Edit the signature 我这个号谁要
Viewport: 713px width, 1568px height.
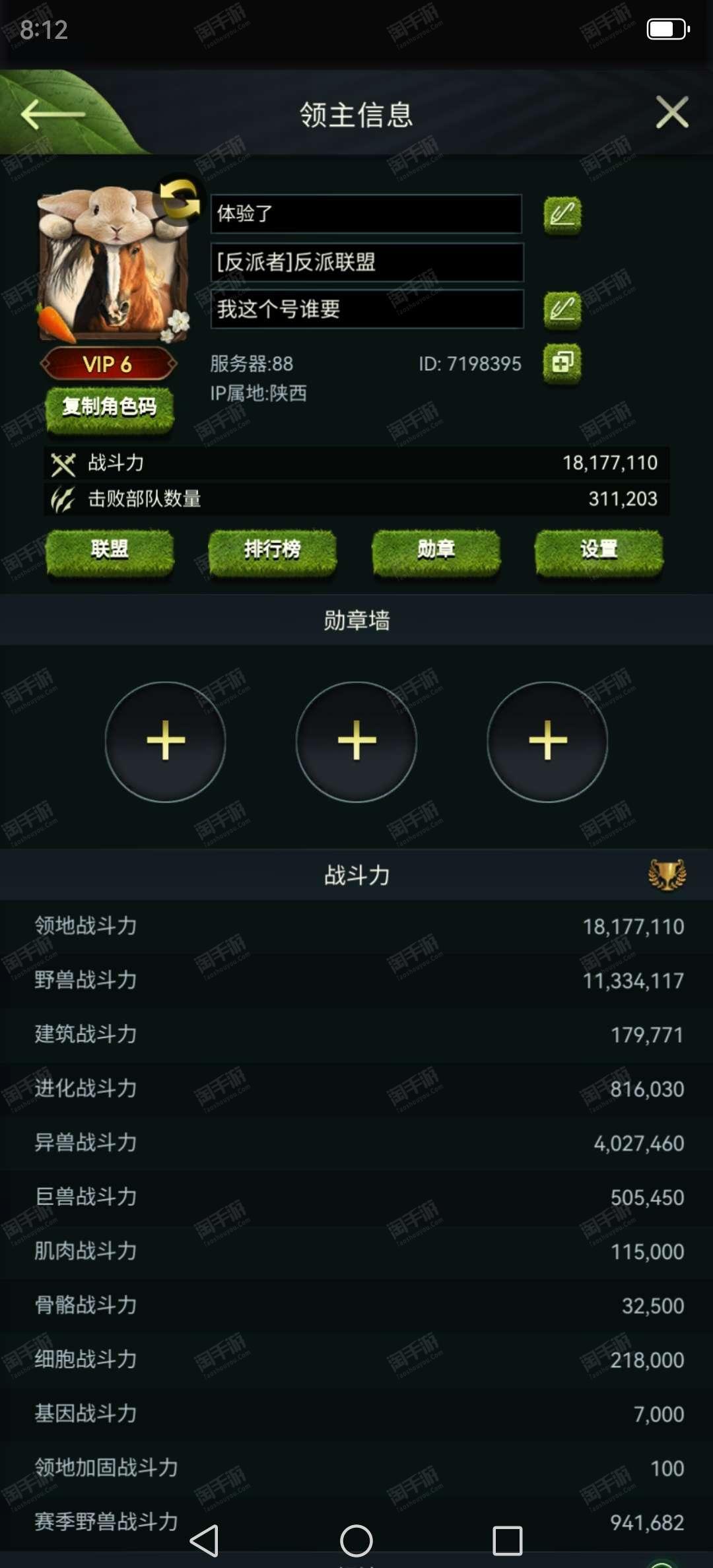(562, 310)
